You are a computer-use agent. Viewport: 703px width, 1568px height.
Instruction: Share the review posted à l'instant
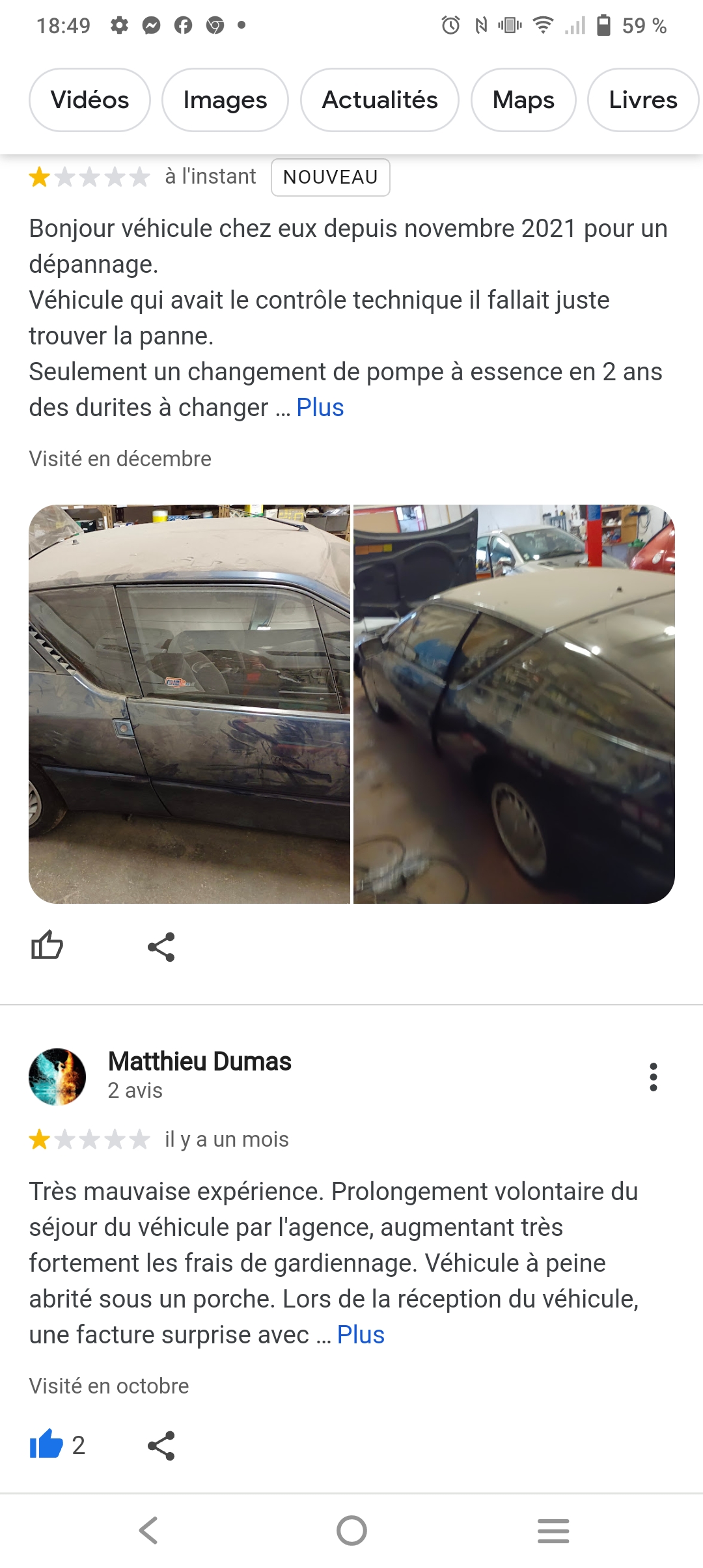click(x=161, y=946)
